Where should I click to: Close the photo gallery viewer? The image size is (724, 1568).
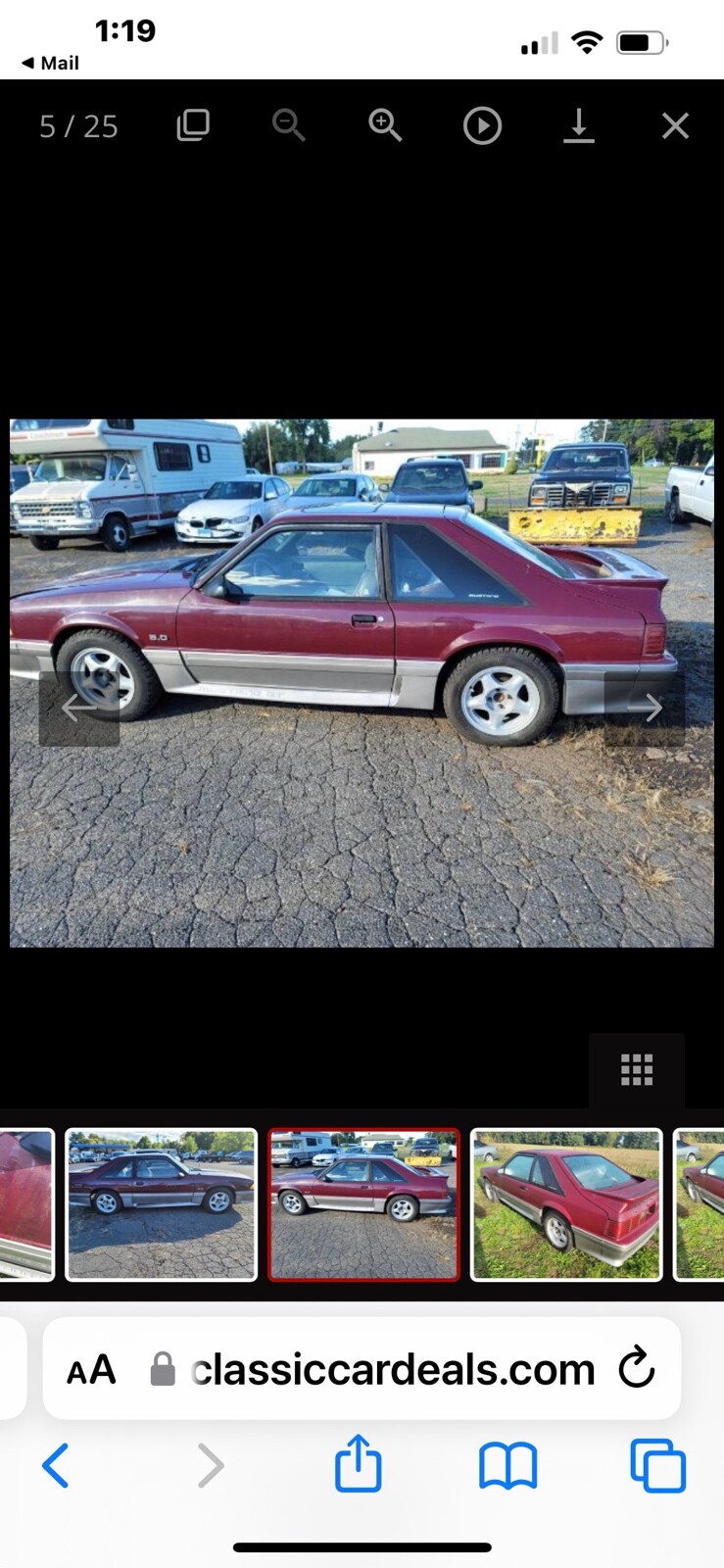(675, 126)
